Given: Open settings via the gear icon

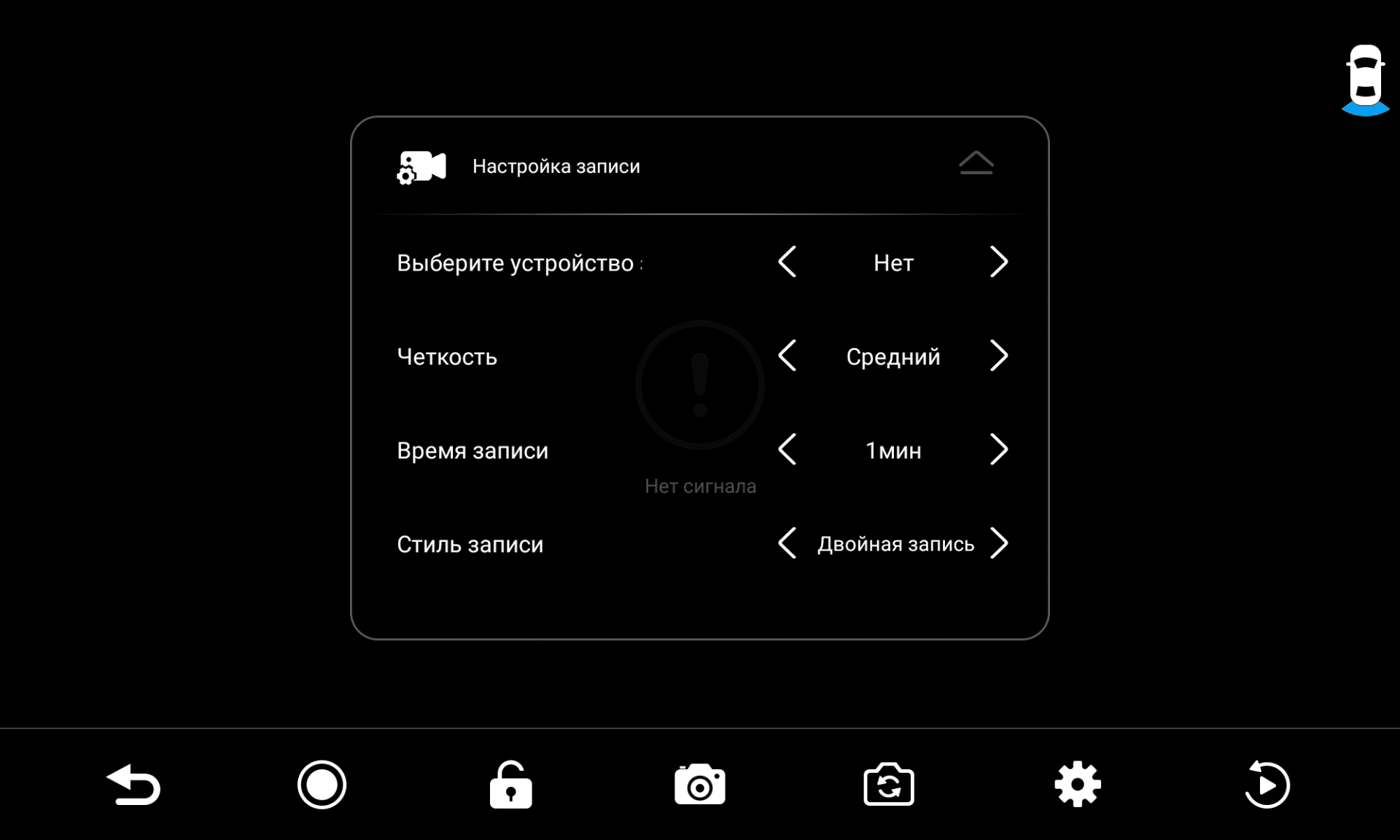Looking at the screenshot, I should pos(1077,785).
